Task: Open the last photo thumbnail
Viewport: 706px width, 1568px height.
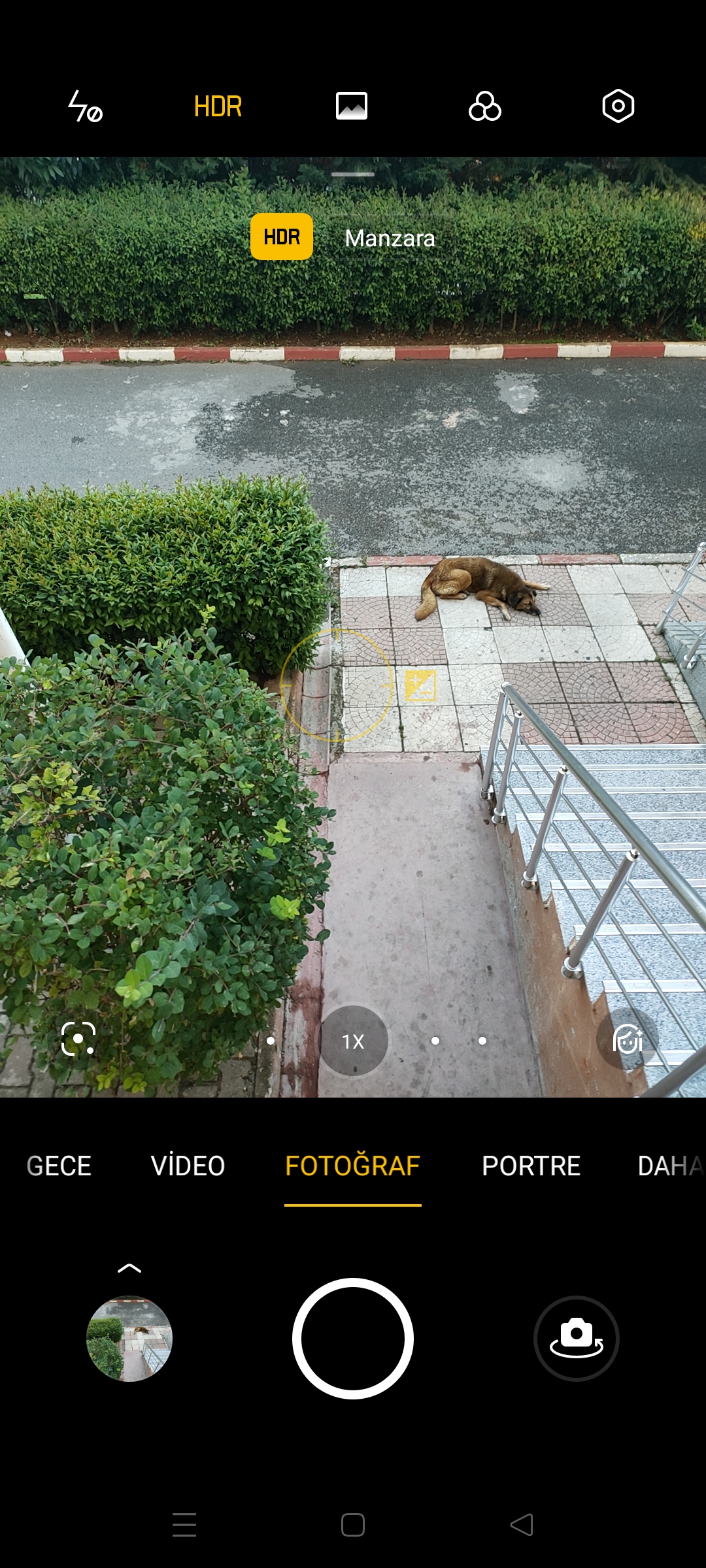Action: (x=129, y=1339)
